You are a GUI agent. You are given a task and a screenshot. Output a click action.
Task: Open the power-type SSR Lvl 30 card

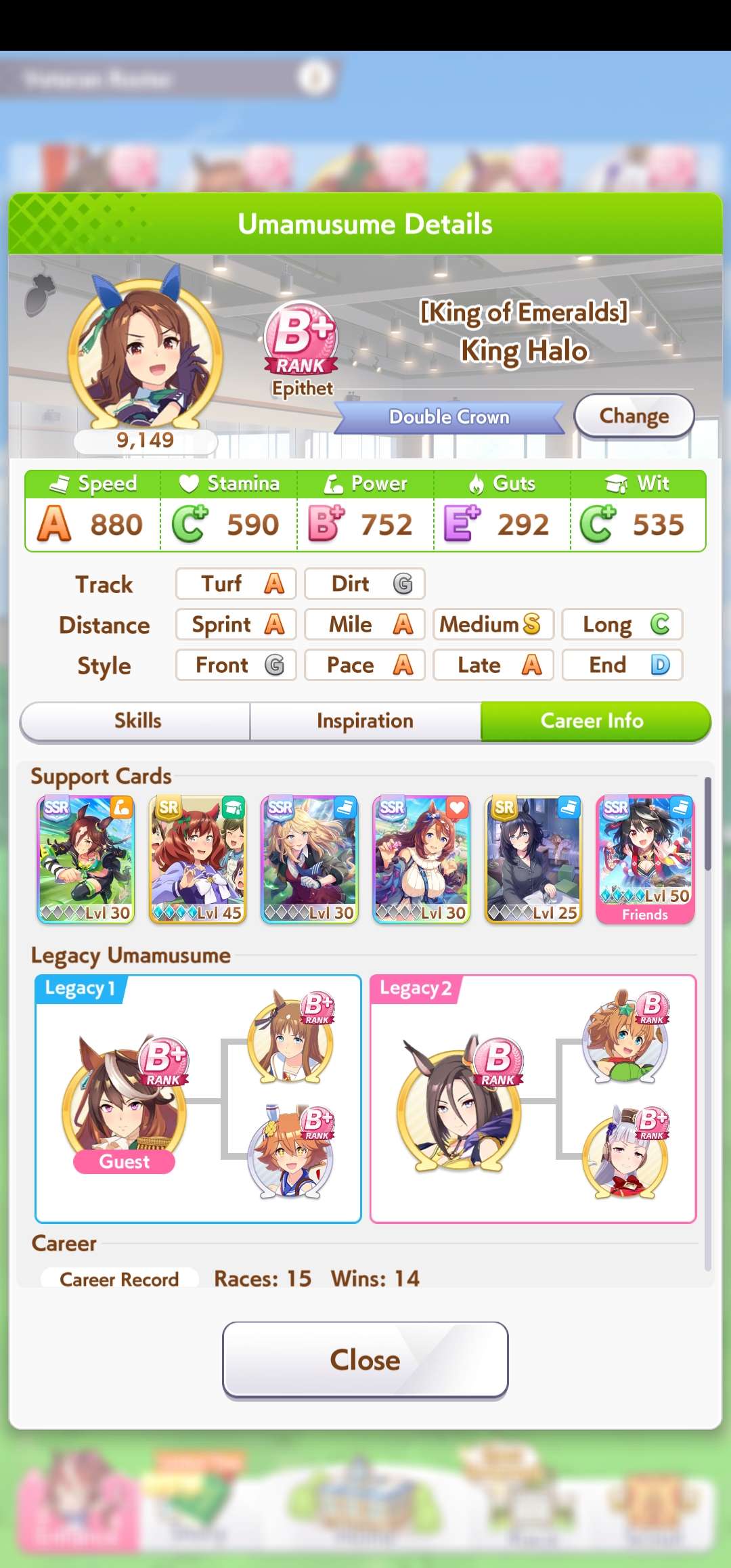[x=86, y=858]
